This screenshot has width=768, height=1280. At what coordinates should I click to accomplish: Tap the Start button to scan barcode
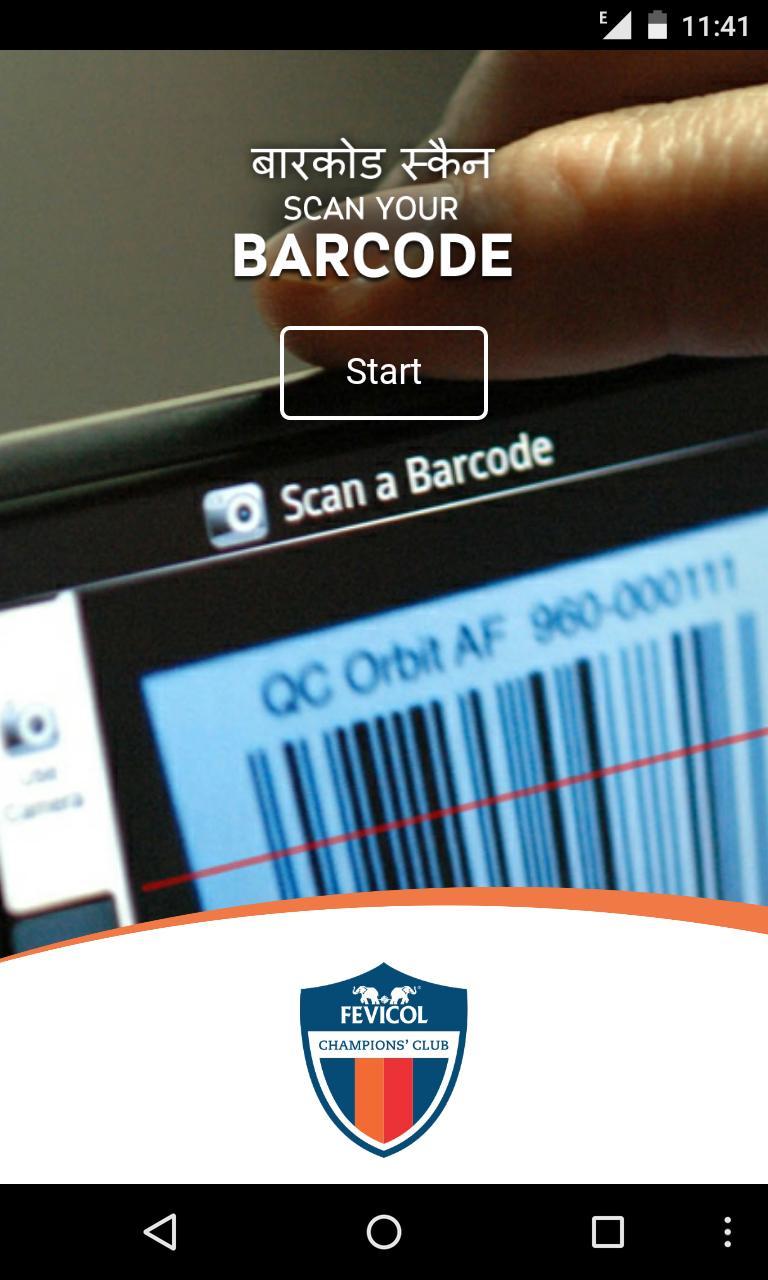(384, 372)
